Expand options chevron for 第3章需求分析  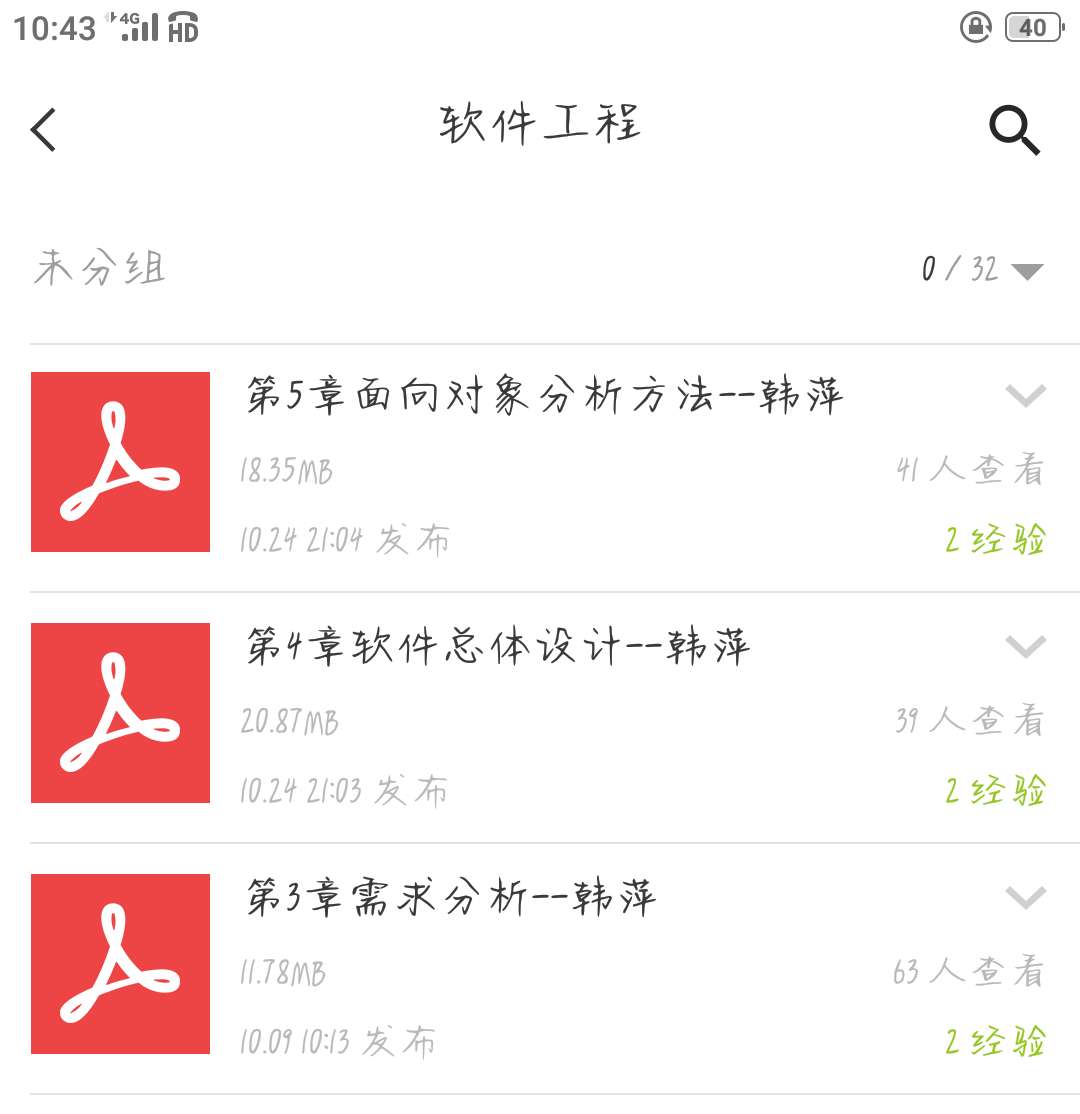click(x=1025, y=897)
